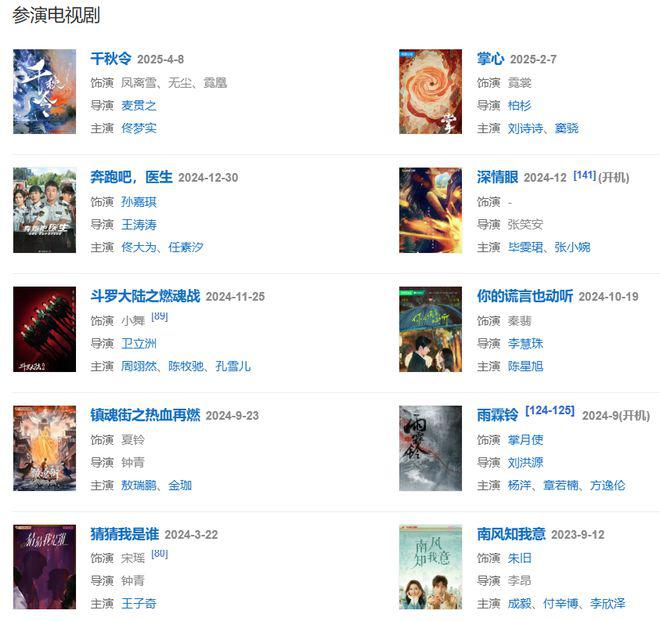
Task: View actor 王子奇's page
Action: click(139, 604)
